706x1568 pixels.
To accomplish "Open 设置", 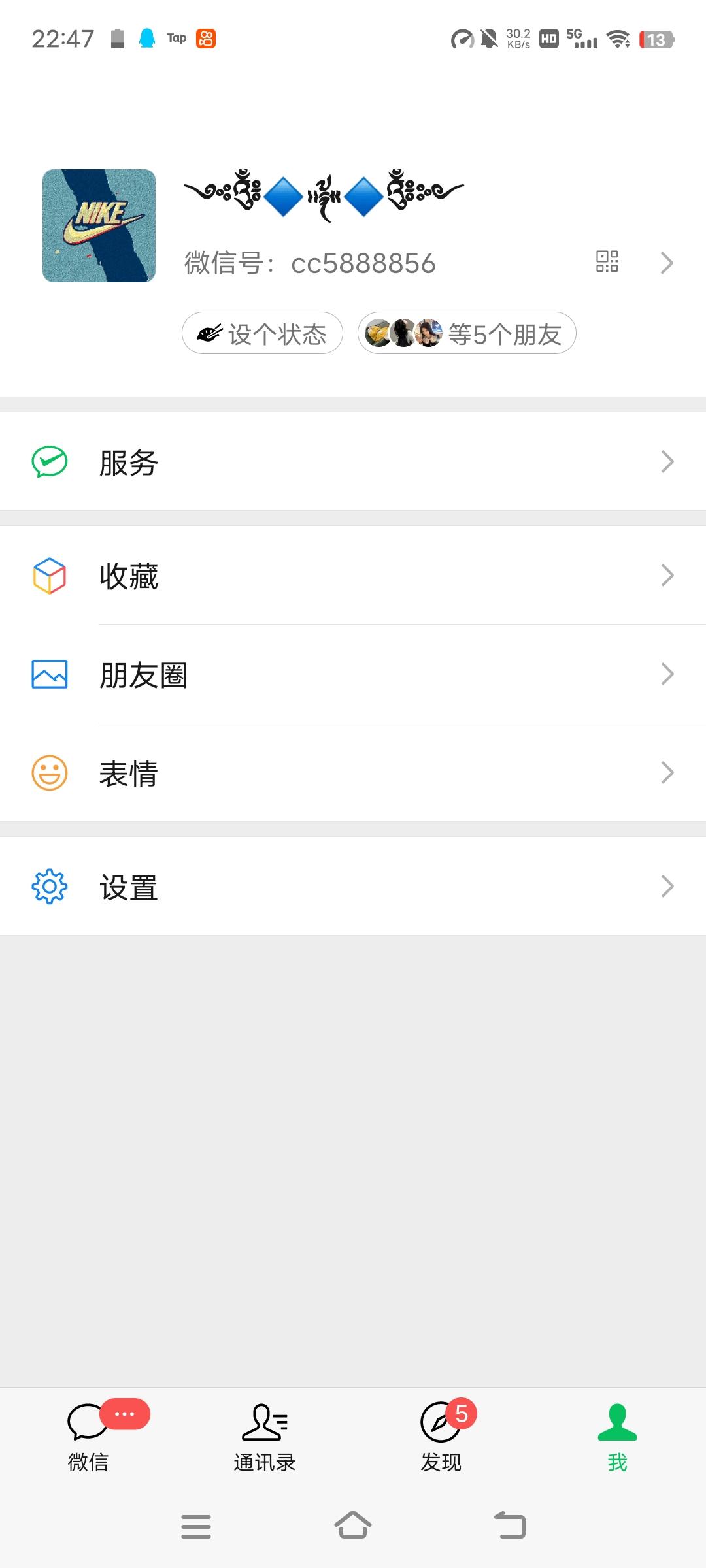I will tap(353, 887).
